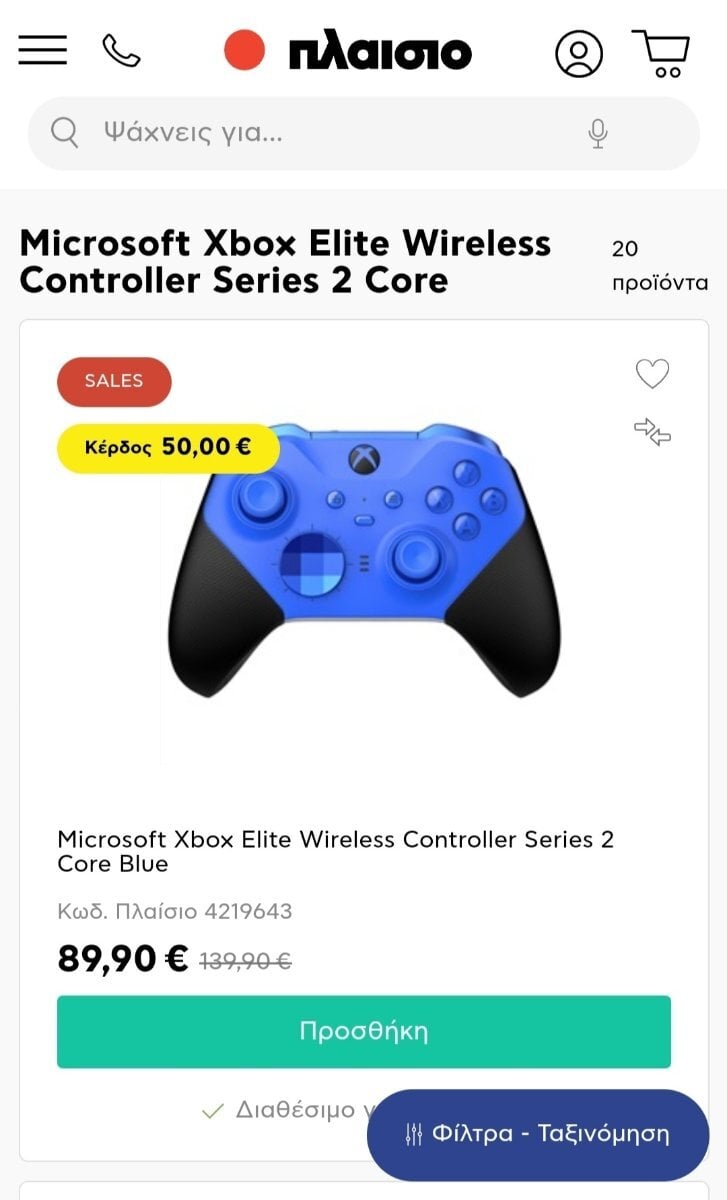727x1200 pixels.
Task: Go to the Πλαίσιο home logo
Action: coord(347,51)
